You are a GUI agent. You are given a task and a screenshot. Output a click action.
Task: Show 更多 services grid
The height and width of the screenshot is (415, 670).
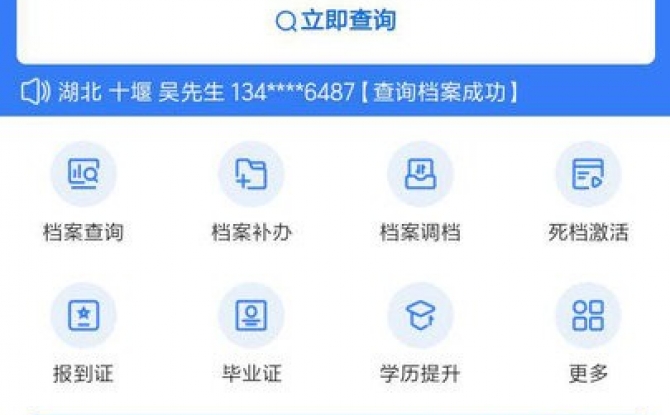588,317
